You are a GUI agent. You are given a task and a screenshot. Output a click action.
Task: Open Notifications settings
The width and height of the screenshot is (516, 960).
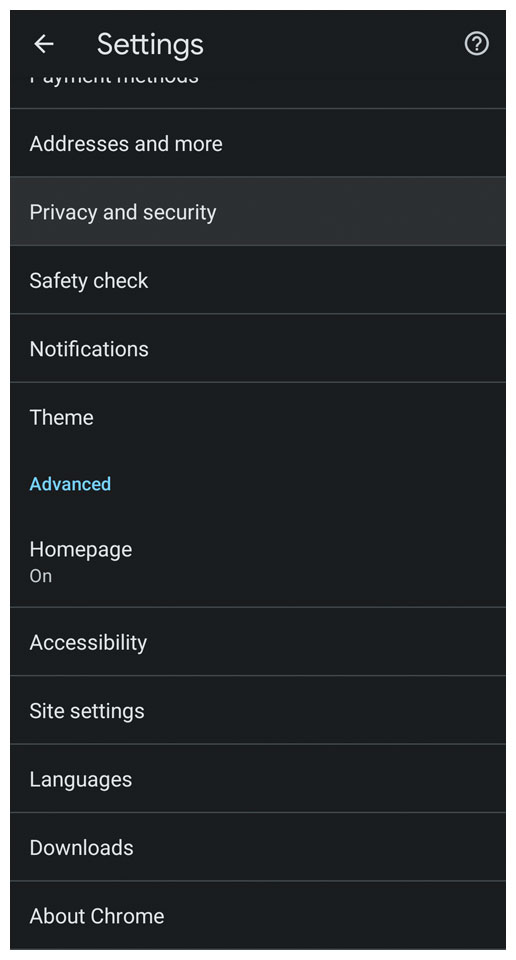(x=258, y=348)
